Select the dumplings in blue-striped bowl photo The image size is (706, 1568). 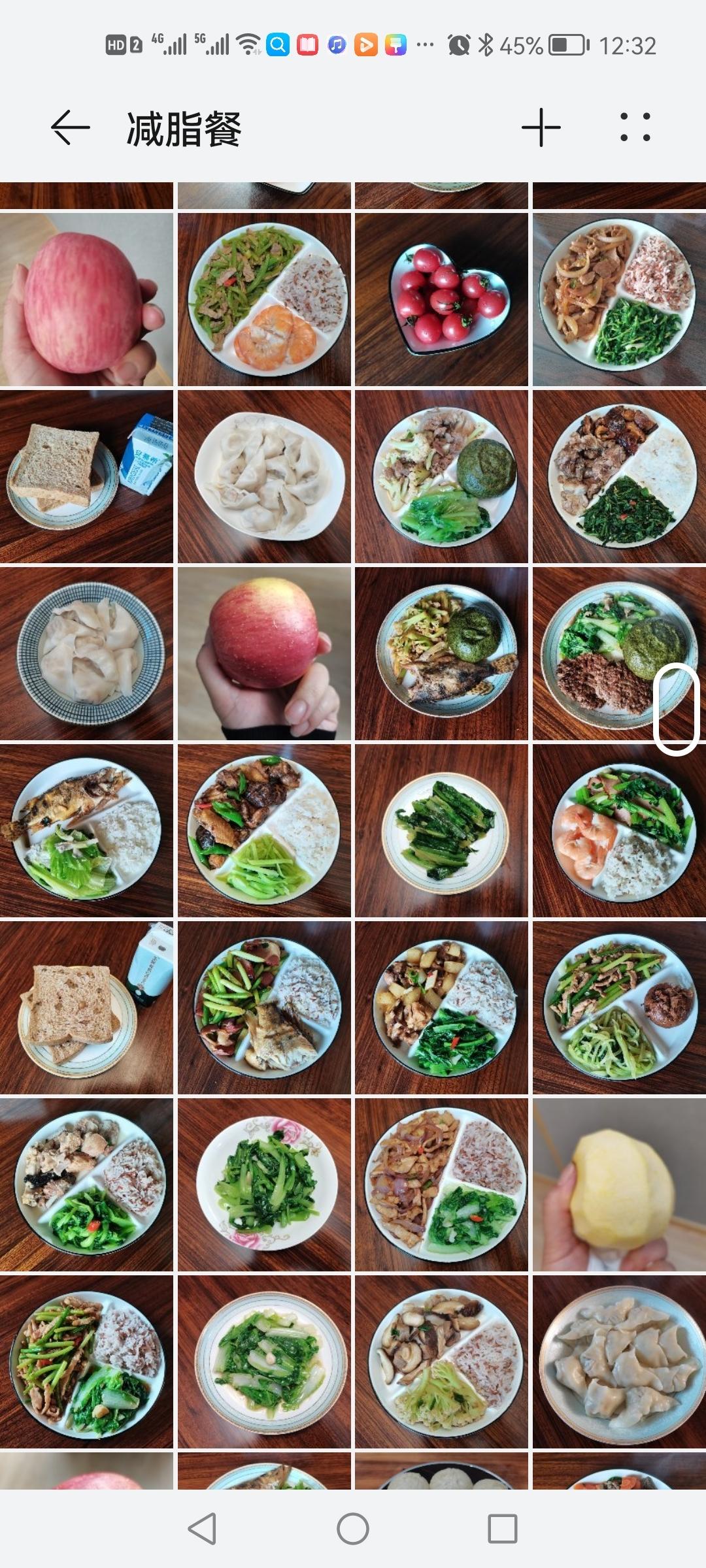coord(86,653)
